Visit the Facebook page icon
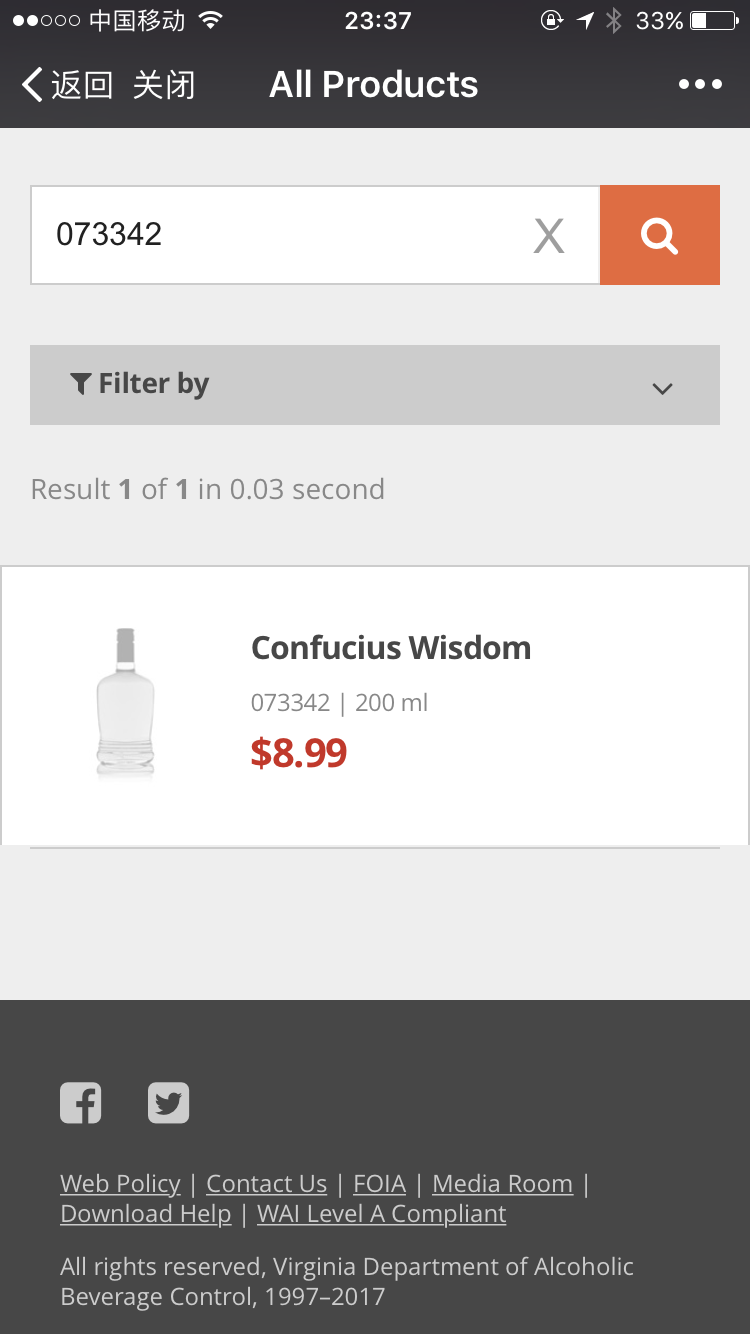 click(x=81, y=1103)
